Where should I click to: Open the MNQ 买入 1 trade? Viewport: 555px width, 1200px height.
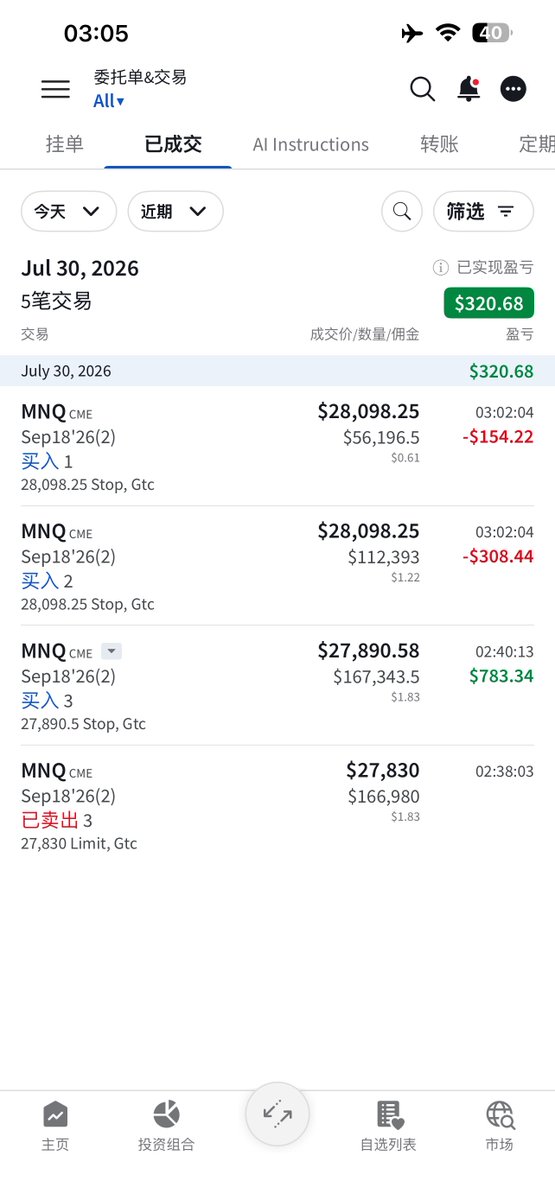[x=277, y=446]
